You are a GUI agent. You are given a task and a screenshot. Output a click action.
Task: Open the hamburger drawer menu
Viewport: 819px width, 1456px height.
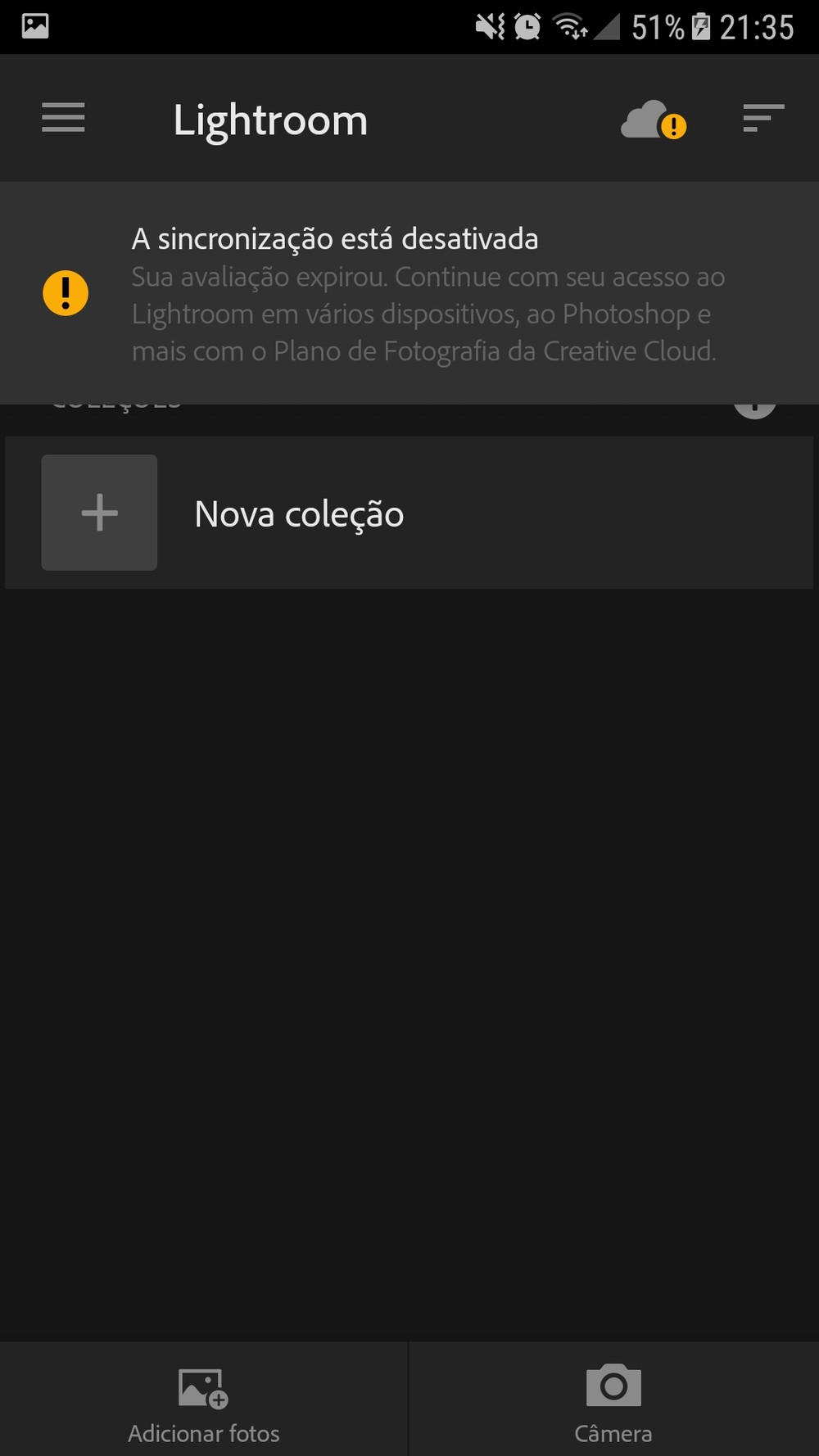point(63,118)
